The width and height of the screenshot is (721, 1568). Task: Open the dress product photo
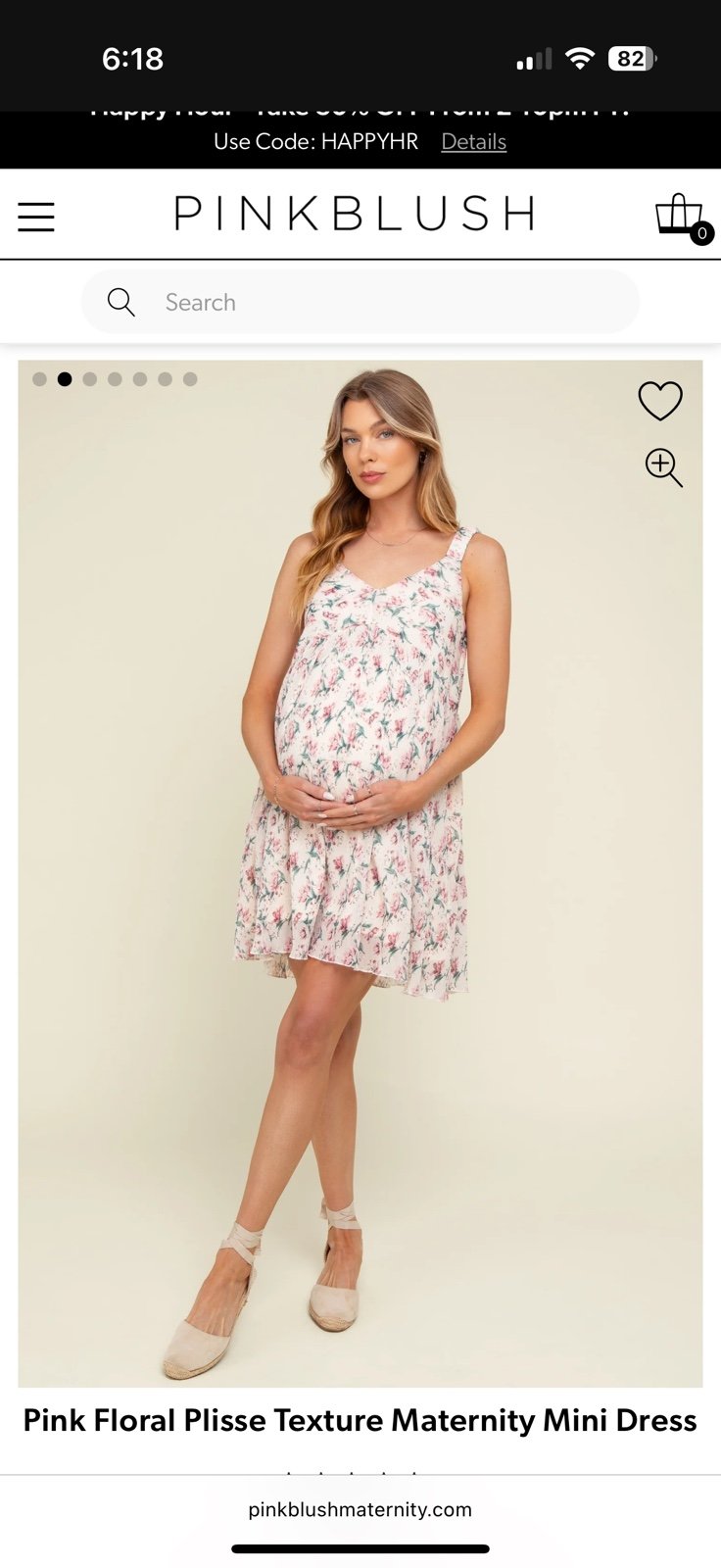tap(360, 873)
